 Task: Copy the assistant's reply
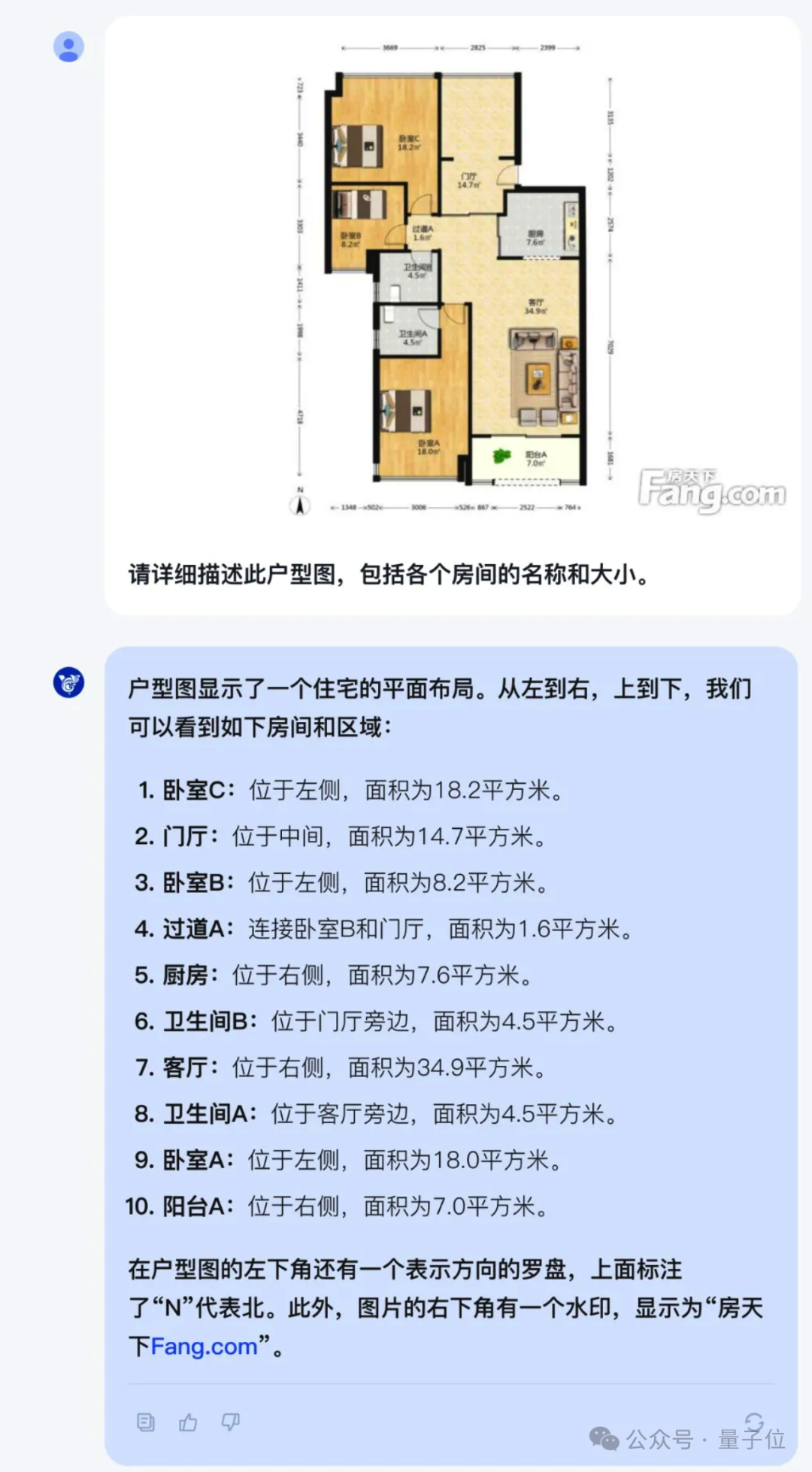(x=146, y=1422)
